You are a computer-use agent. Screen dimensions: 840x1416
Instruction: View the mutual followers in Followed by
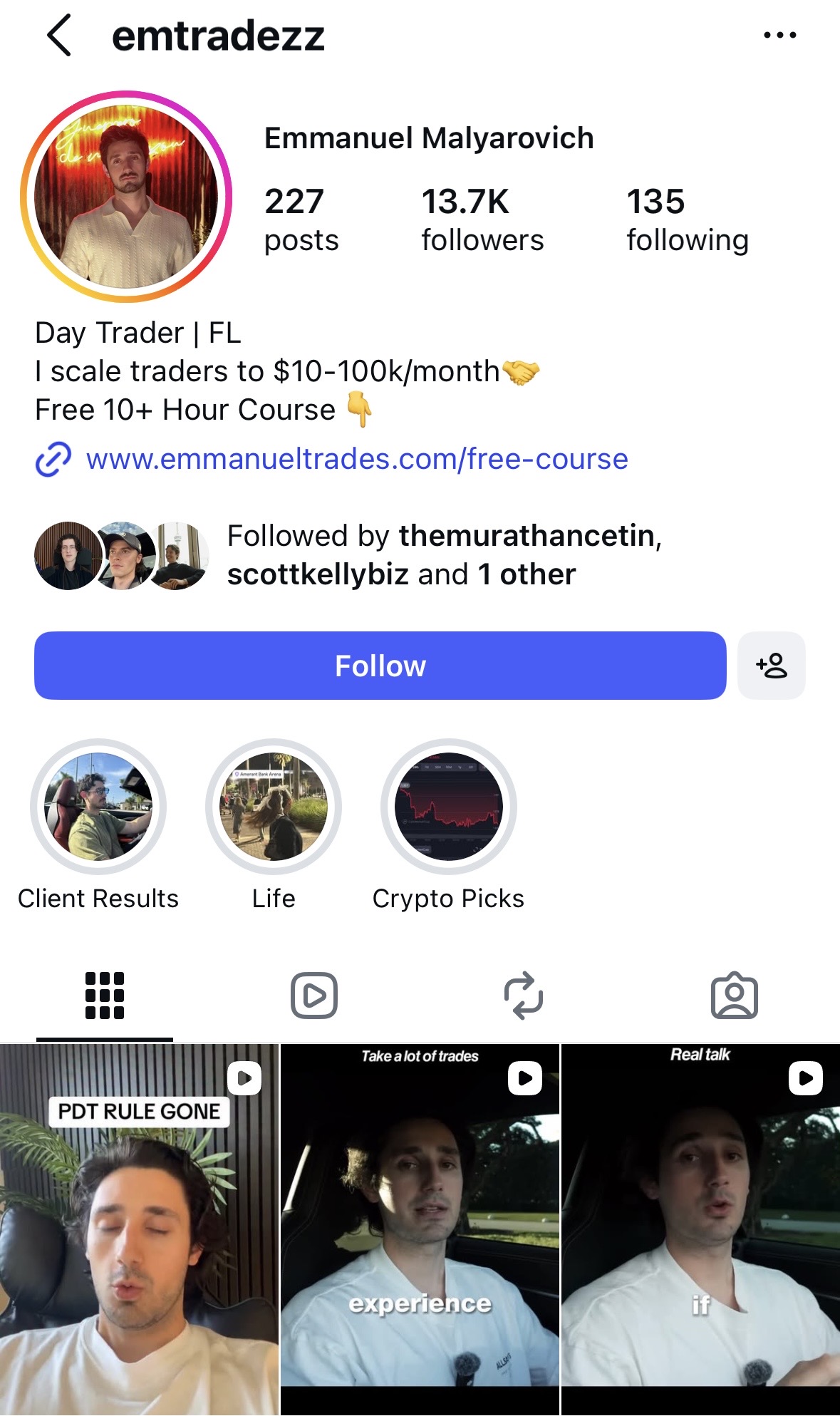(399, 555)
